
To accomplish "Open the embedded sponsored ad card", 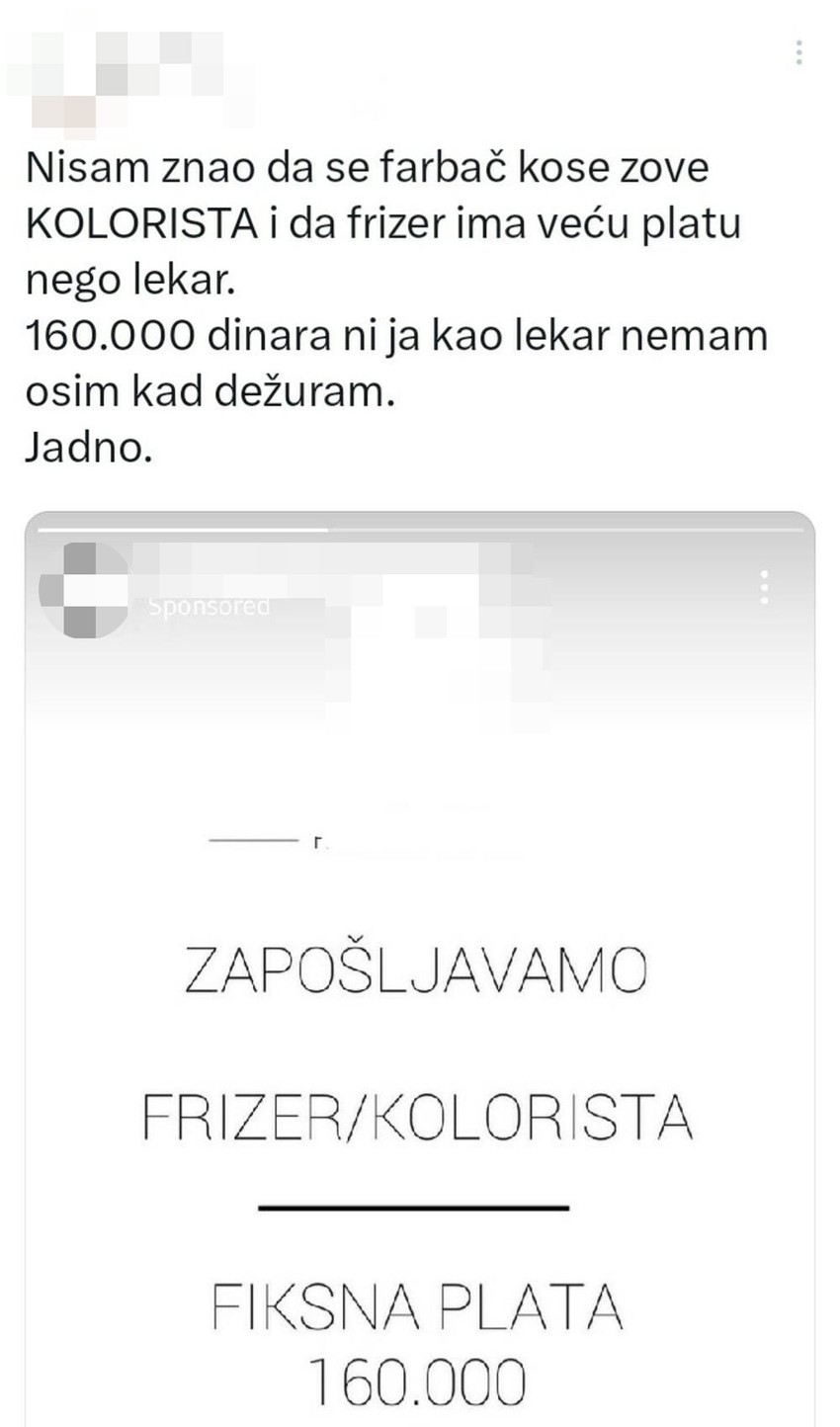I will [x=420, y=988].
